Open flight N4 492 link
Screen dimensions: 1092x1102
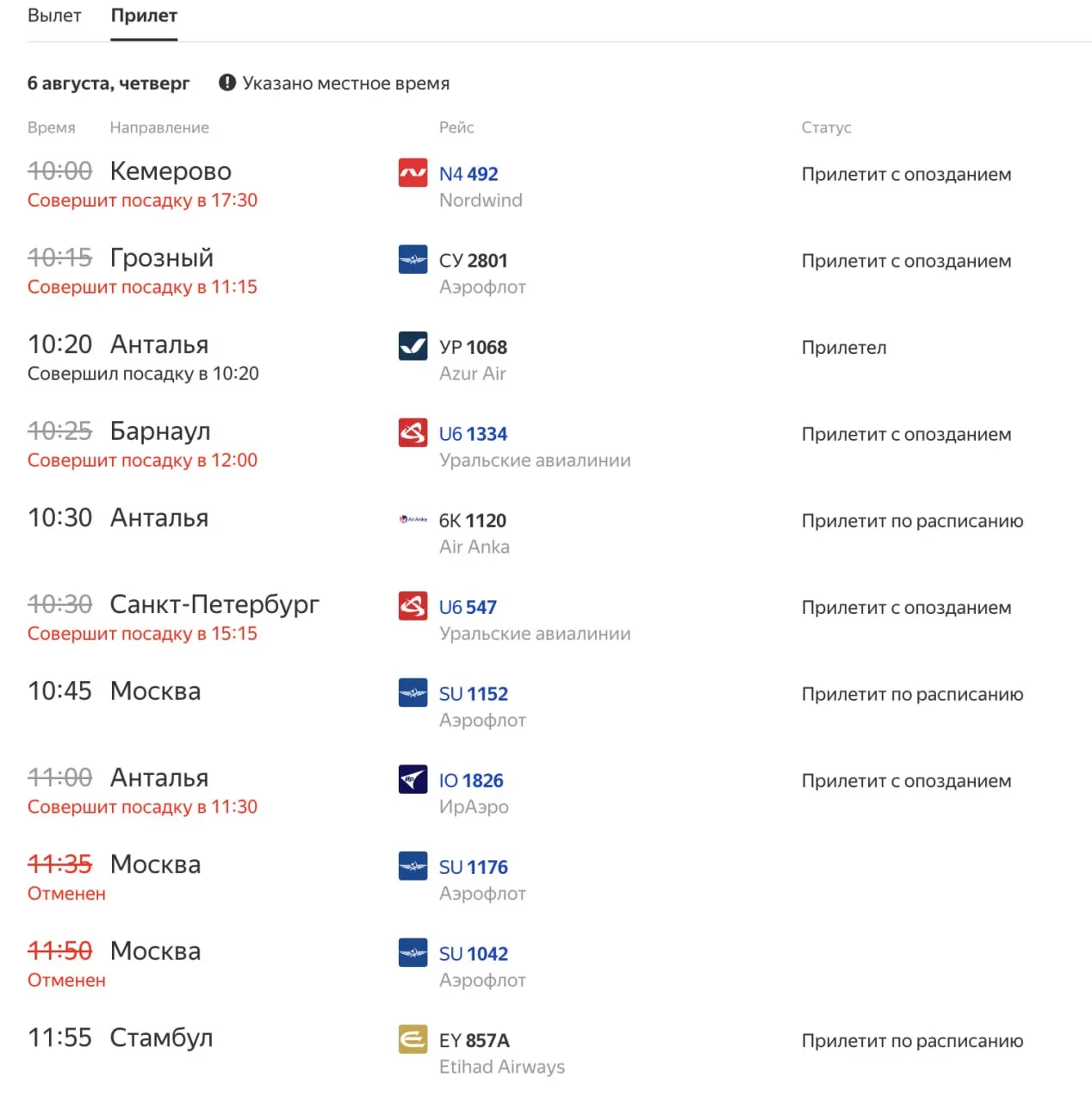tap(468, 174)
